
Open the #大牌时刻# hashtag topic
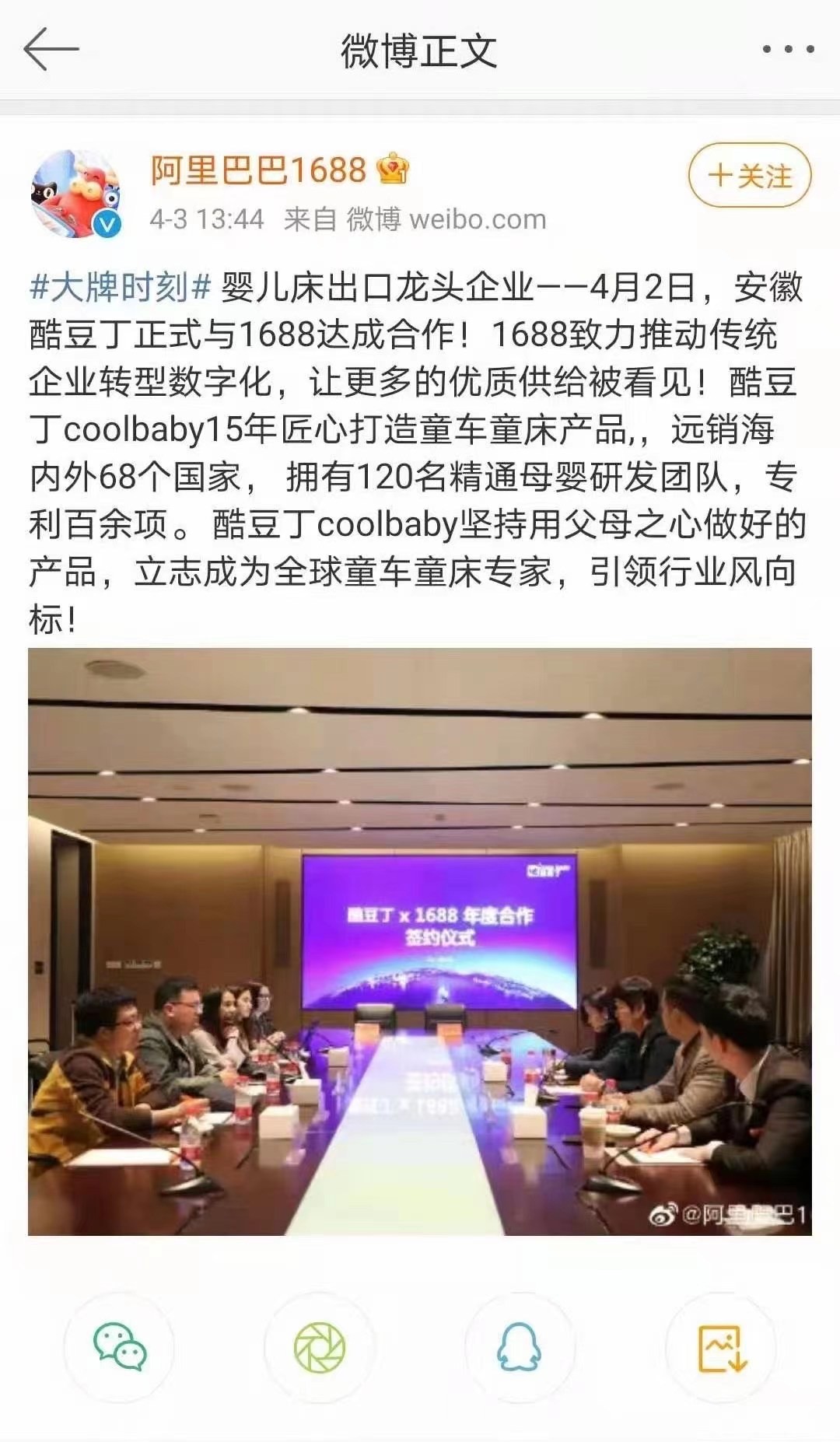coord(121,287)
